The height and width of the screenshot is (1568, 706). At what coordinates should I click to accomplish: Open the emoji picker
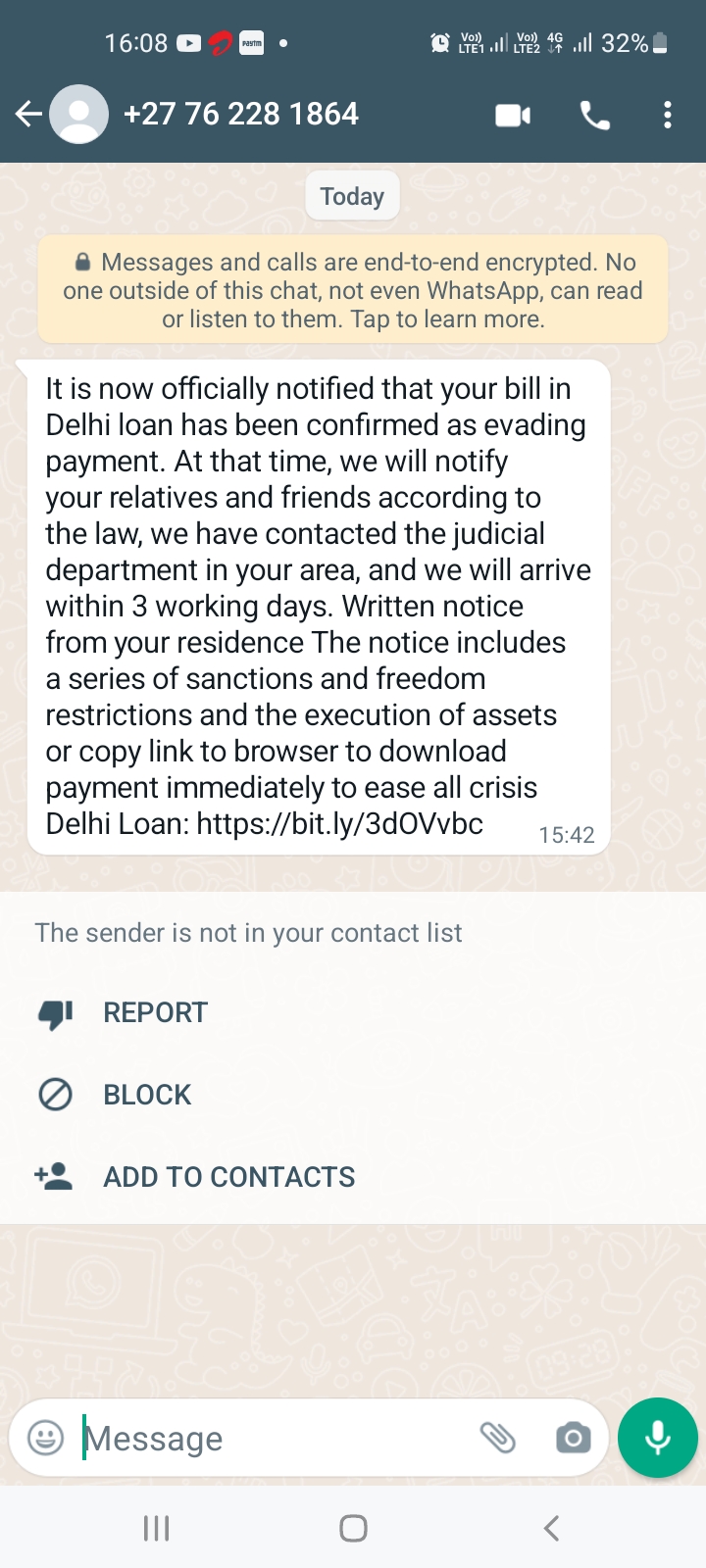click(45, 1438)
